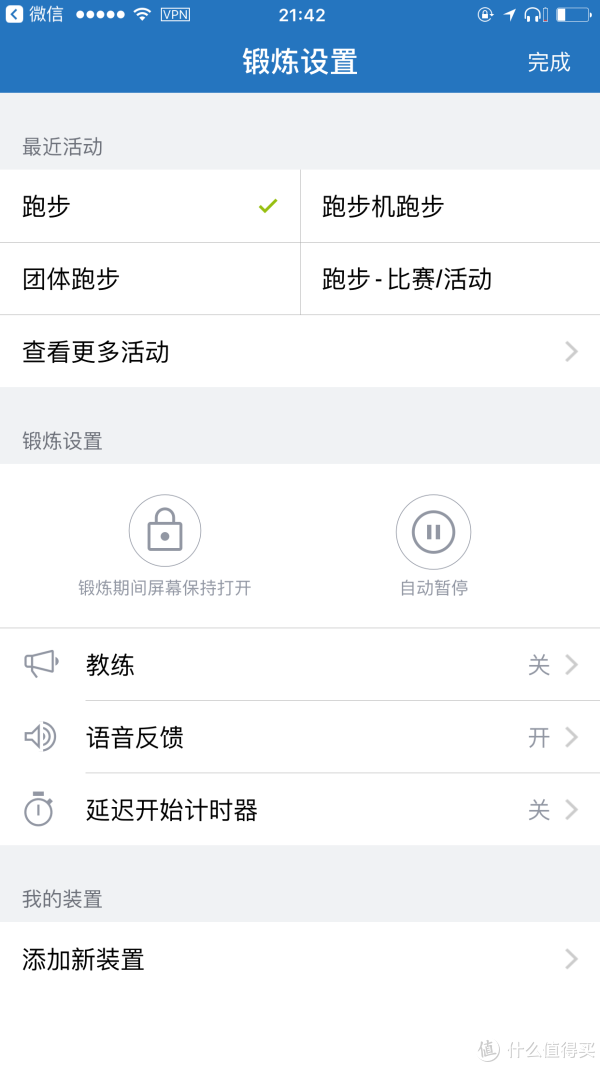Viewport: 600px width, 1067px height.
Task: Tap 添加新装置 to add a device
Action: 300,959
